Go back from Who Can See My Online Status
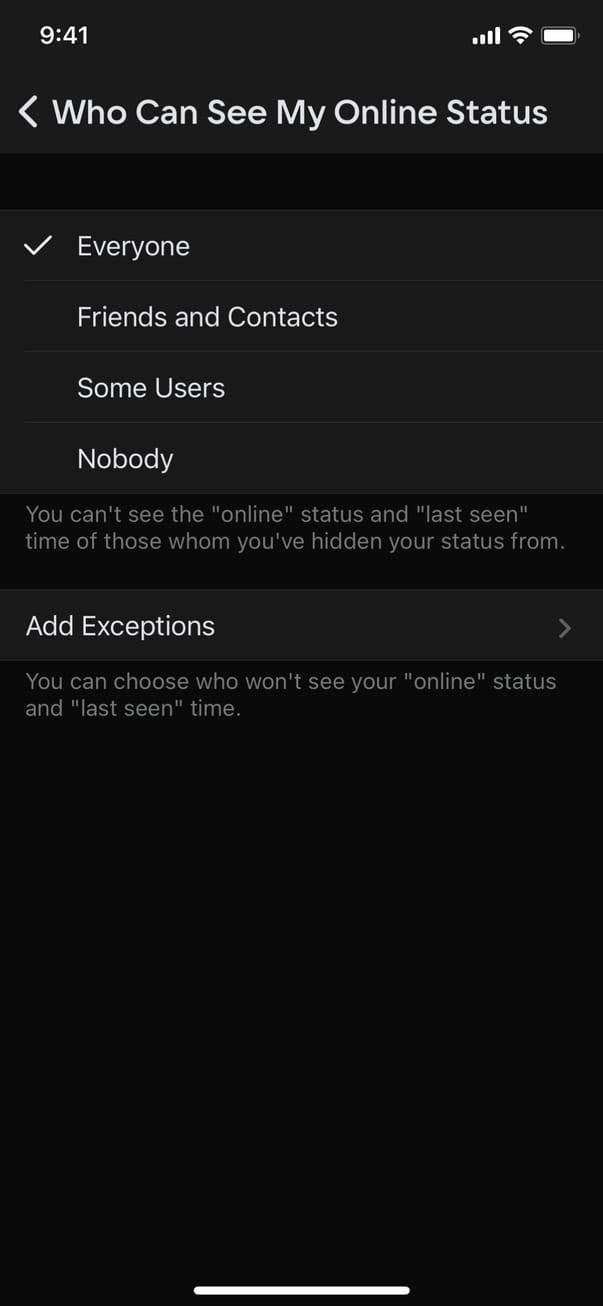Viewport: 603px width, 1306px height. [x=29, y=112]
